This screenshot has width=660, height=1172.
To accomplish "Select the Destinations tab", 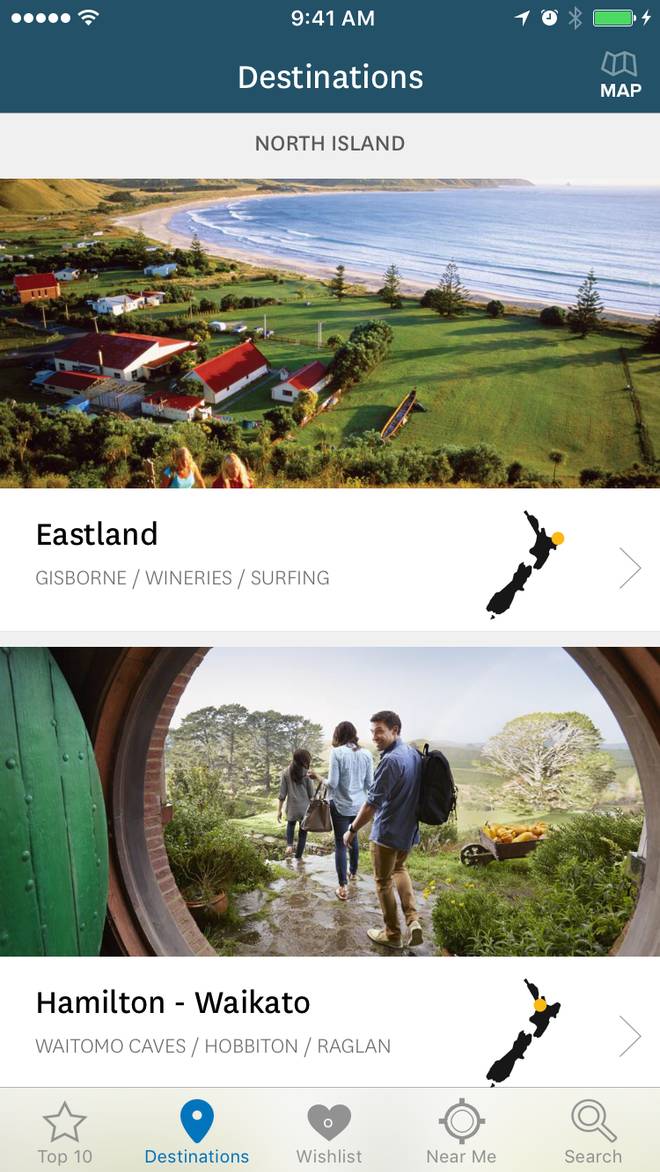I will click(197, 1132).
